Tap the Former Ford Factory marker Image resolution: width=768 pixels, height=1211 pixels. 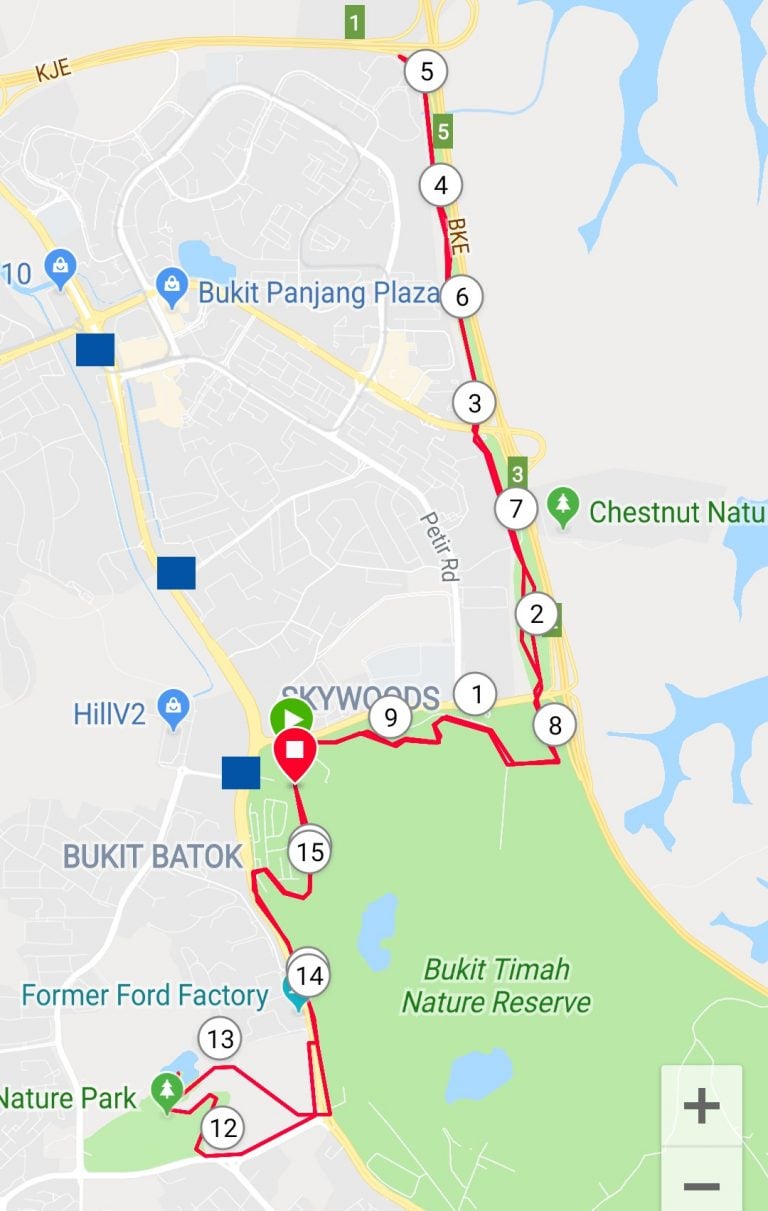pos(296,993)
